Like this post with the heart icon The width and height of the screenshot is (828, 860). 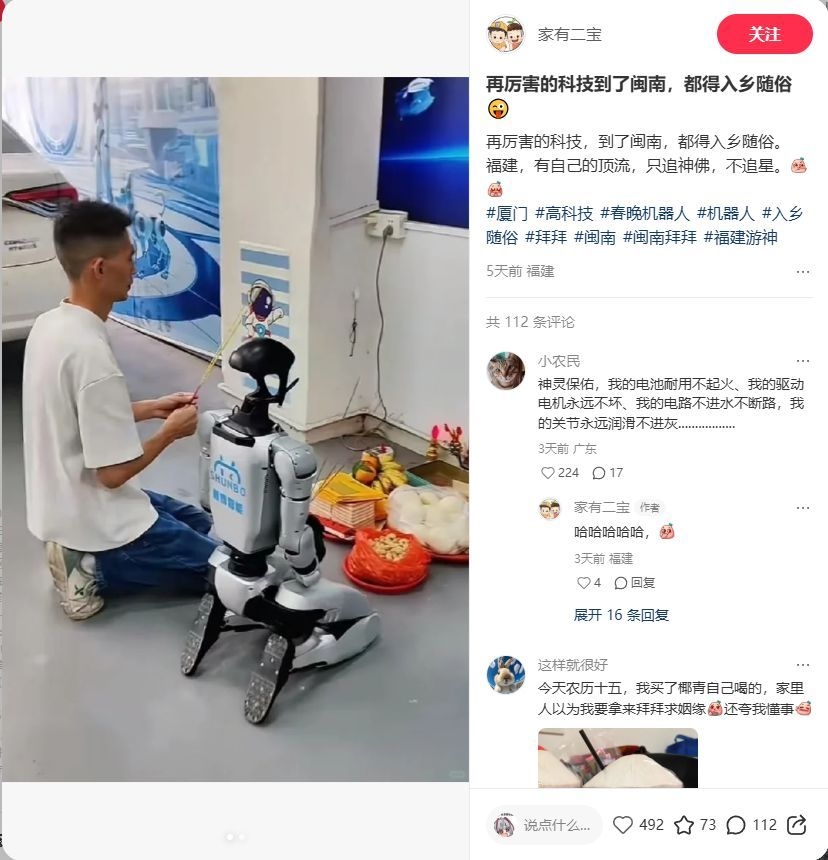pyautogui.click(x=624, y=825)
